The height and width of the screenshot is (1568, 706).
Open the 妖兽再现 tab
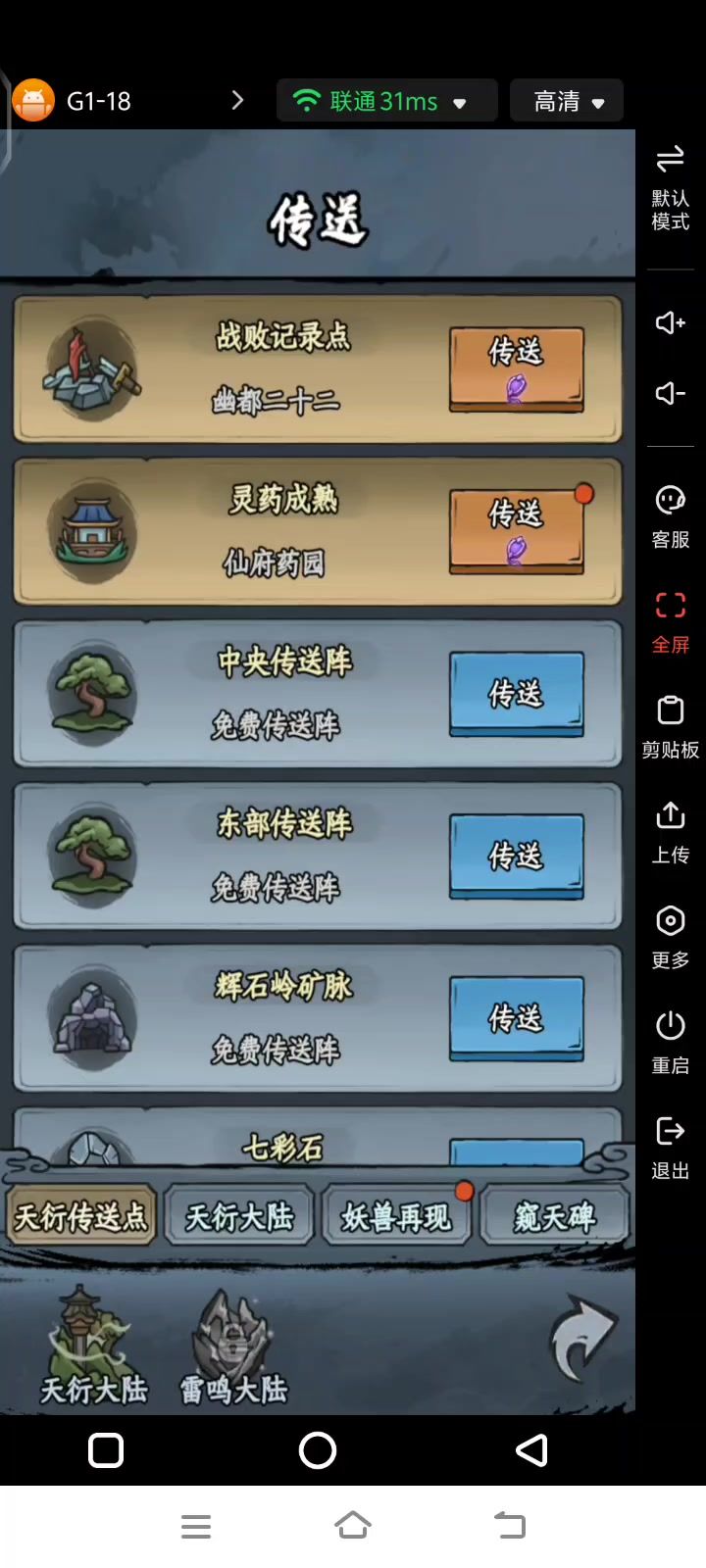pyautogui.click(x=396, y=1217)
